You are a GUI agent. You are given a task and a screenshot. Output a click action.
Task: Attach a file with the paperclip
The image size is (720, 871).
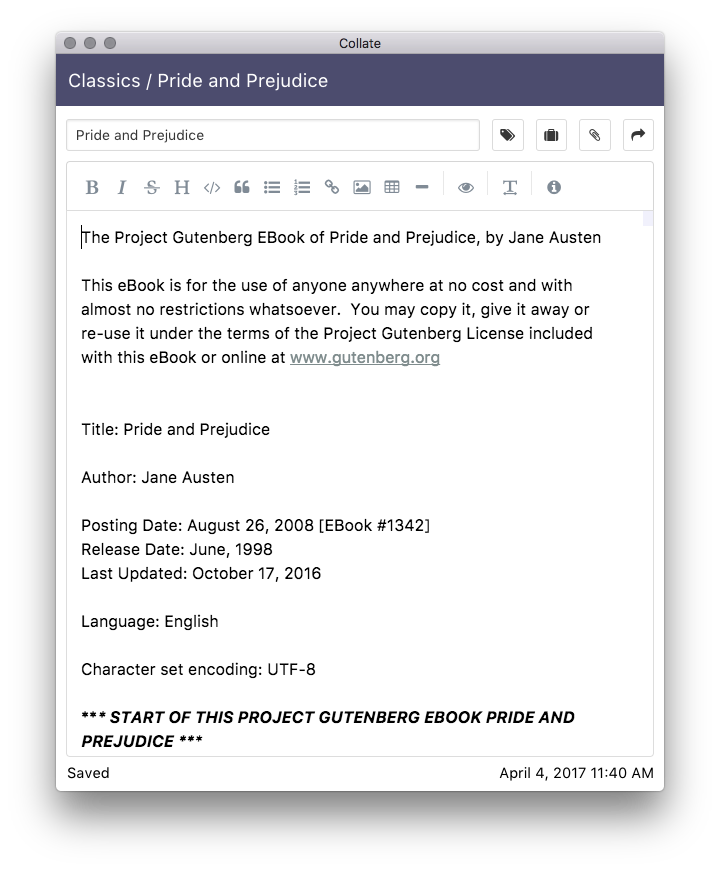[594, 134]
